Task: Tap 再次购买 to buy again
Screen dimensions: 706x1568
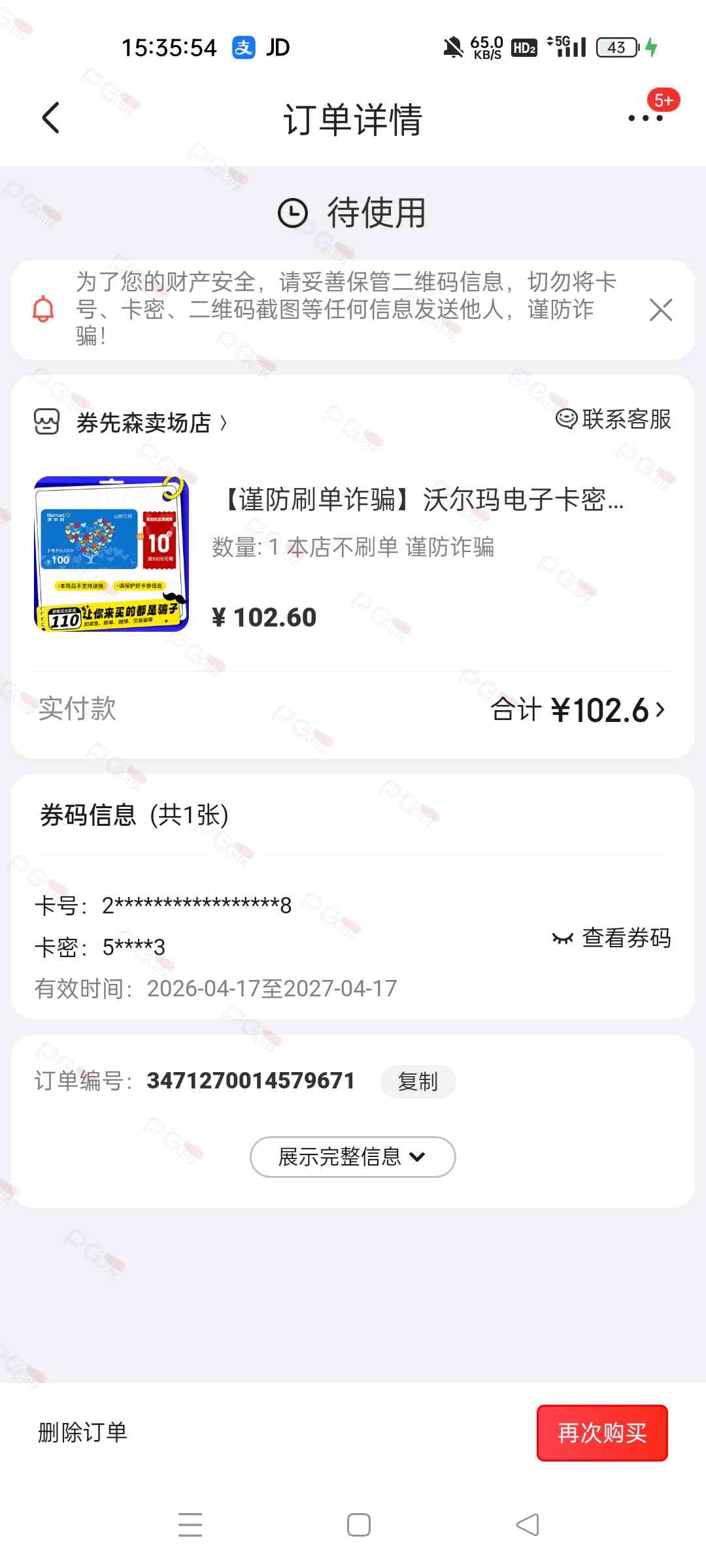Action: (602, 1433)
